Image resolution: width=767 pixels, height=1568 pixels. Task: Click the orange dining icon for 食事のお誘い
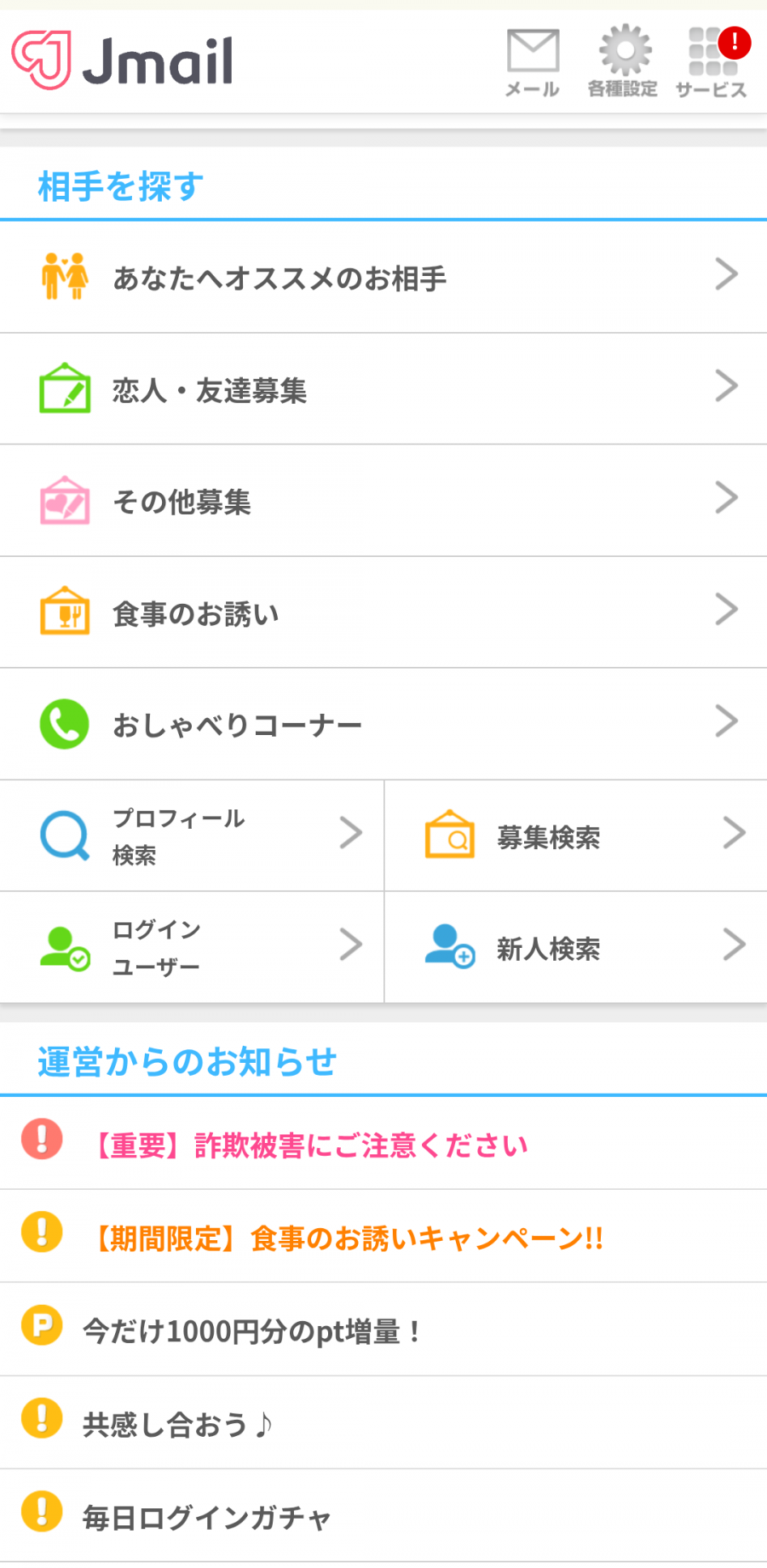point(64,611)
